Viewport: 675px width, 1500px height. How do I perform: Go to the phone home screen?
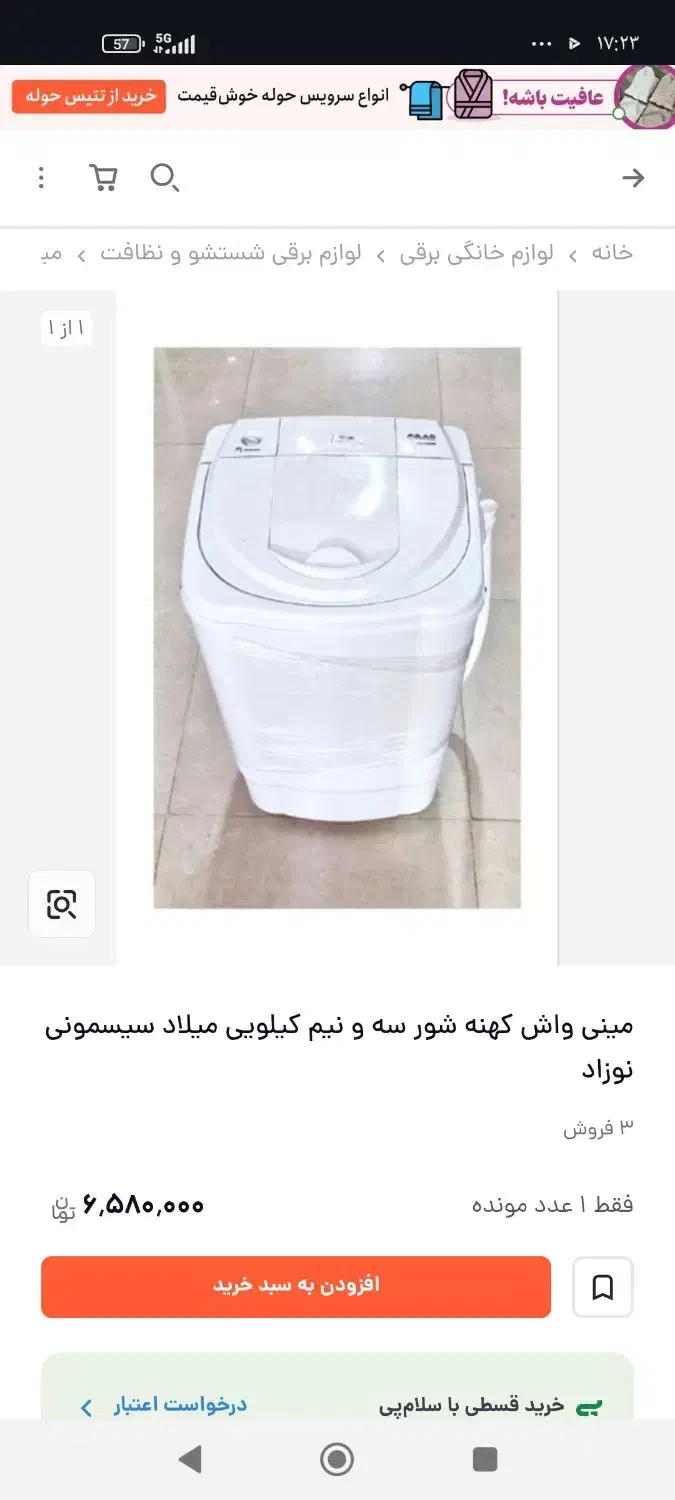(x=337, y=1459)
